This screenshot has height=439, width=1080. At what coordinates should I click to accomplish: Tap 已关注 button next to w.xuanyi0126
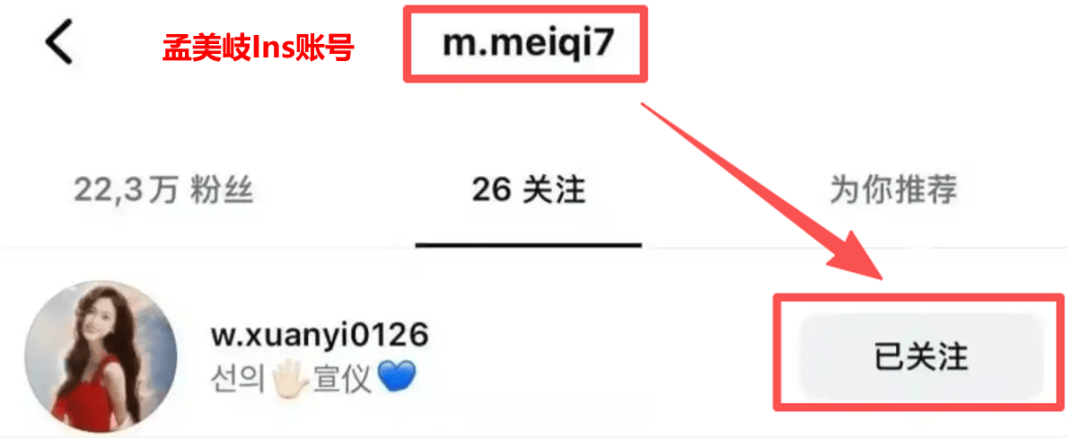pos(920,357)
